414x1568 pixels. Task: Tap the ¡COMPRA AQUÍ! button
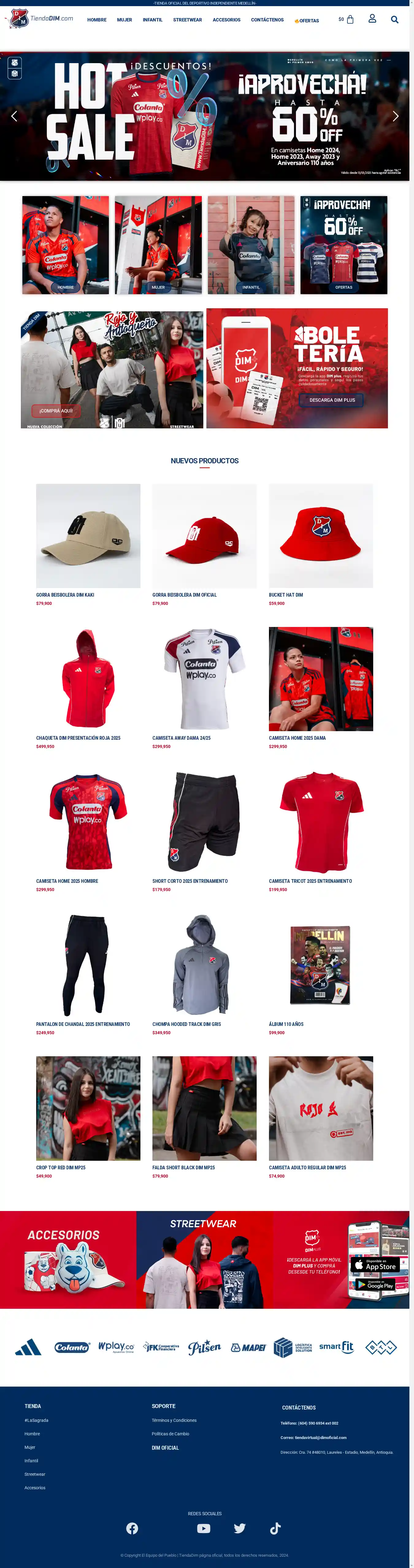(x=56, y=411)
